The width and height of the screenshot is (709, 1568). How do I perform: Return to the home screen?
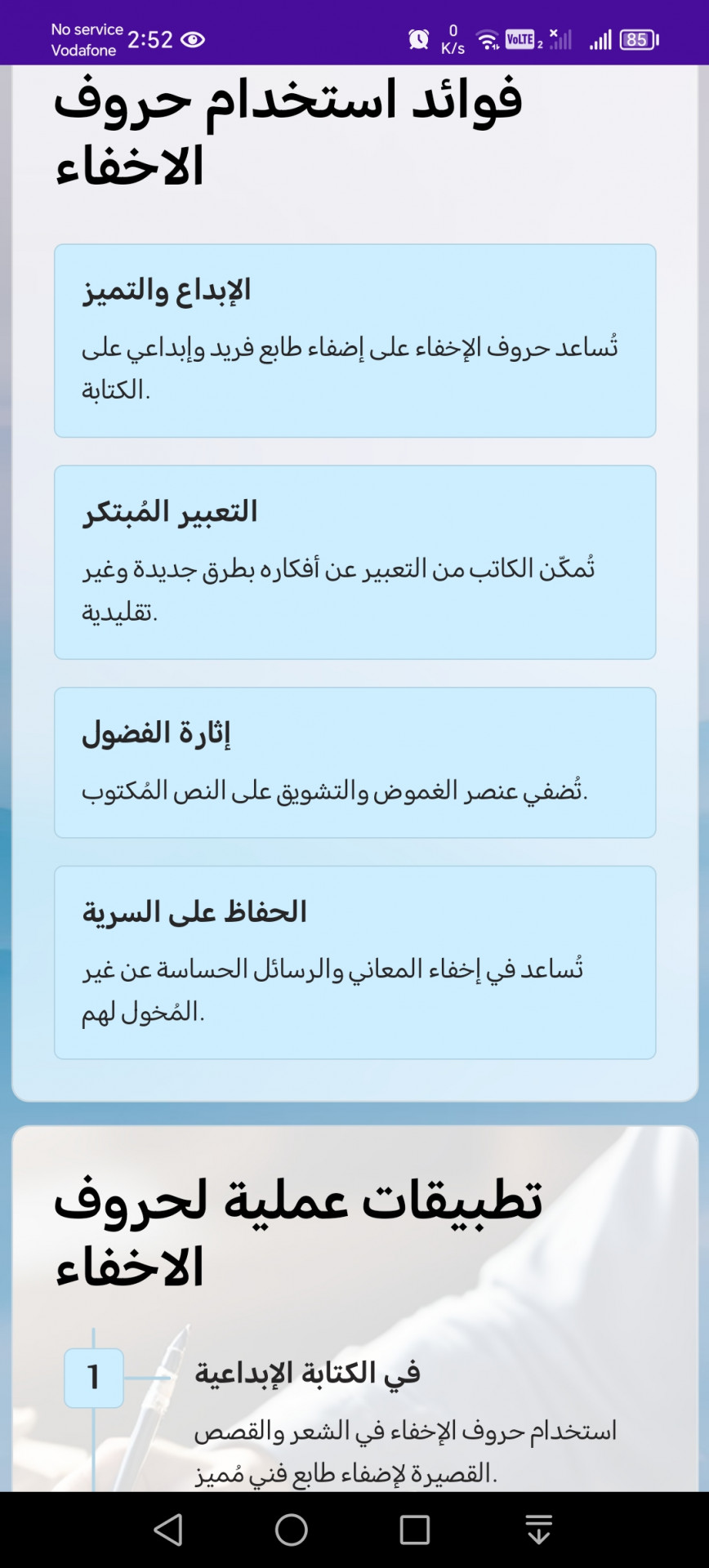coord(292,1530)
